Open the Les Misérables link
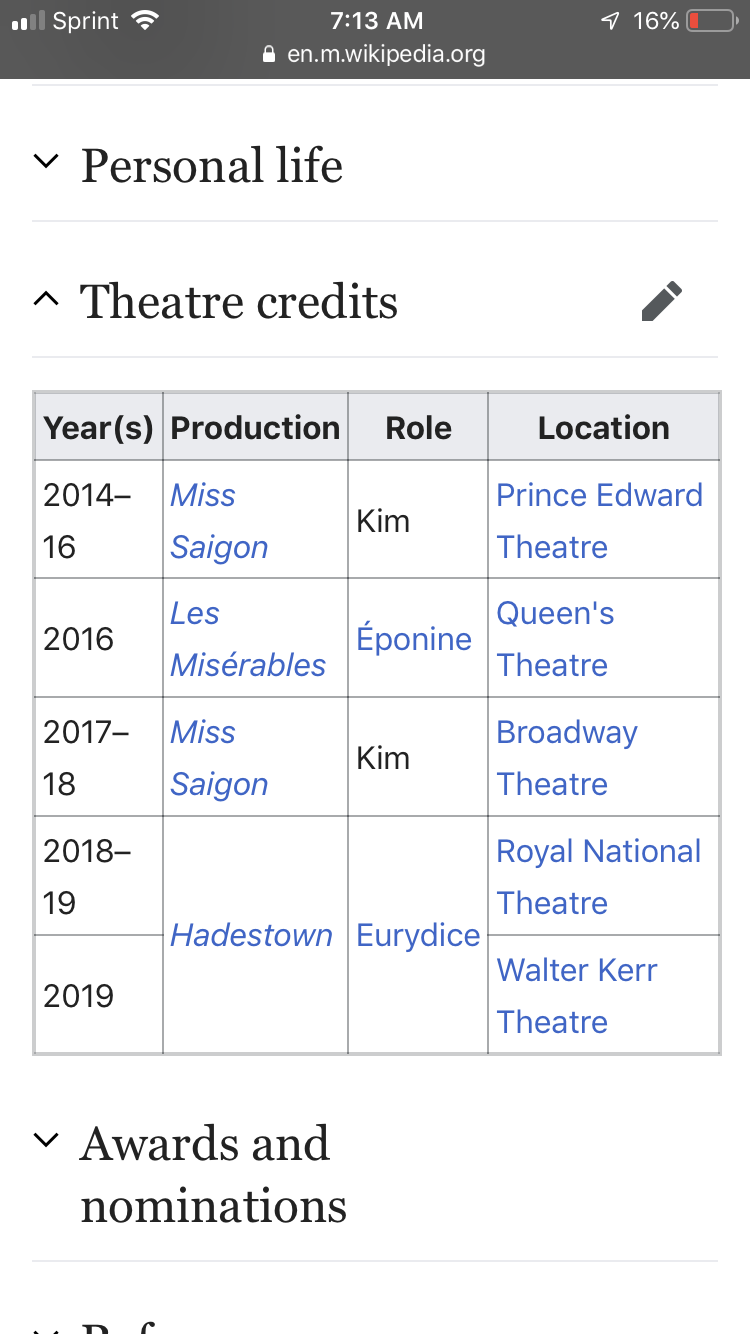Viewport: 750px width, 1334px height. pos(248,639)
